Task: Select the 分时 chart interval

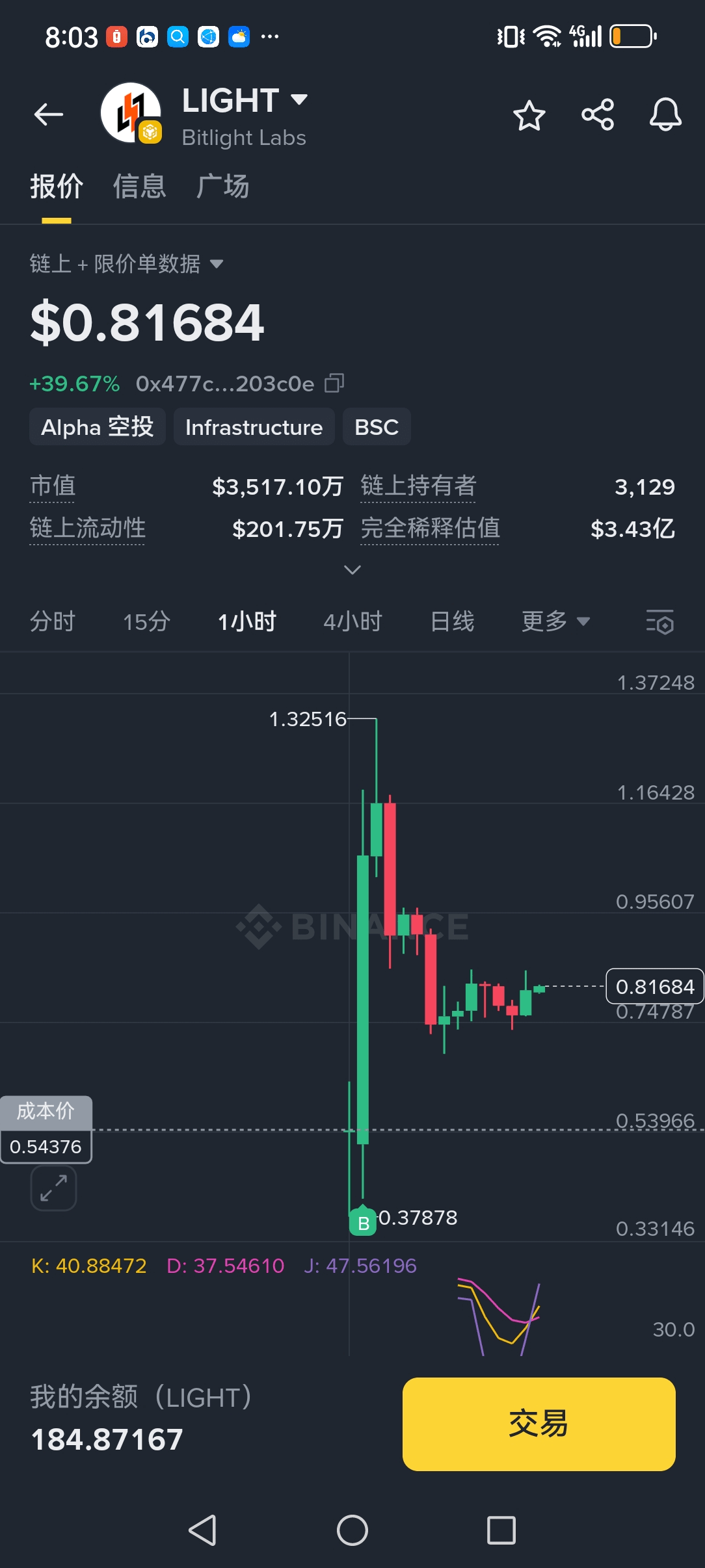Action: point(53,621)
